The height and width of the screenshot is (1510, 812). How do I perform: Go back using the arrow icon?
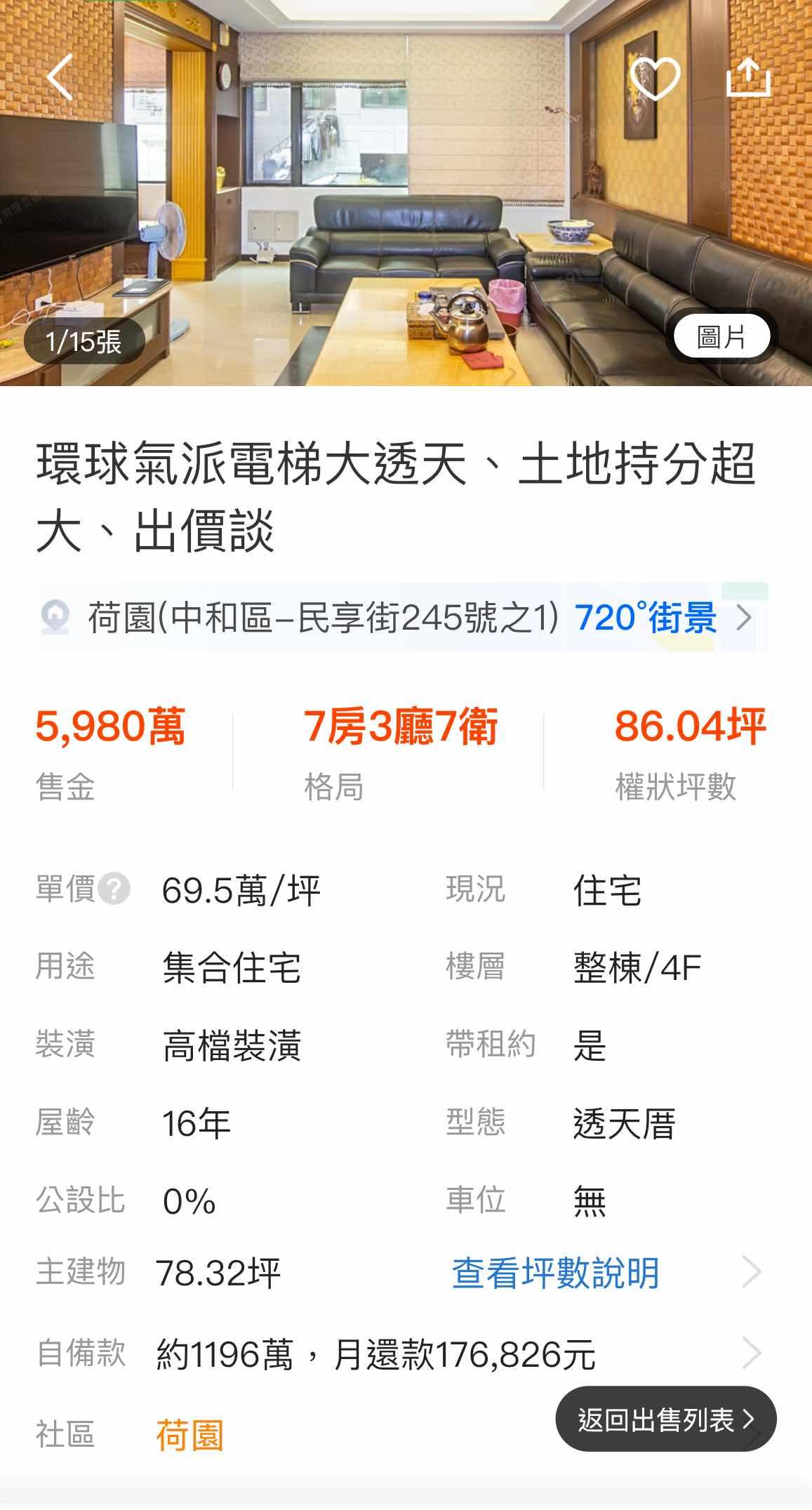[x=60, y=77]
